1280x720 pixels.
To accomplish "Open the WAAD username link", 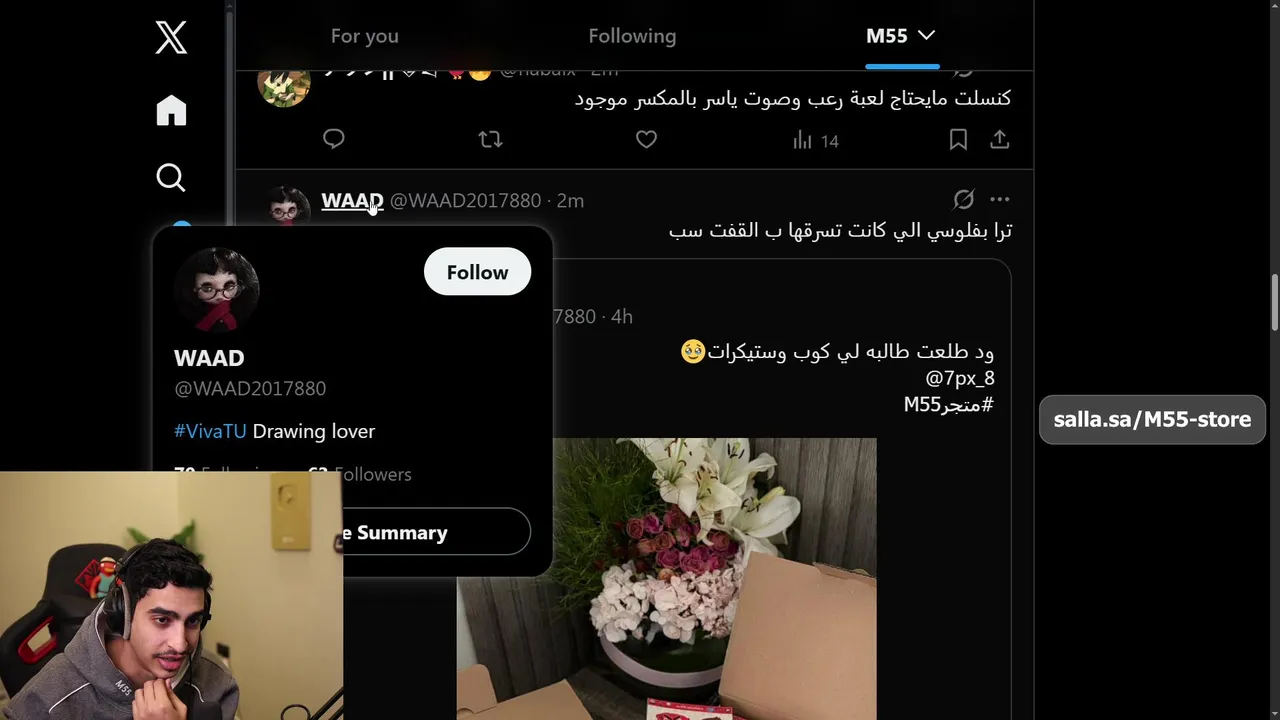I will tap(351, 201).
